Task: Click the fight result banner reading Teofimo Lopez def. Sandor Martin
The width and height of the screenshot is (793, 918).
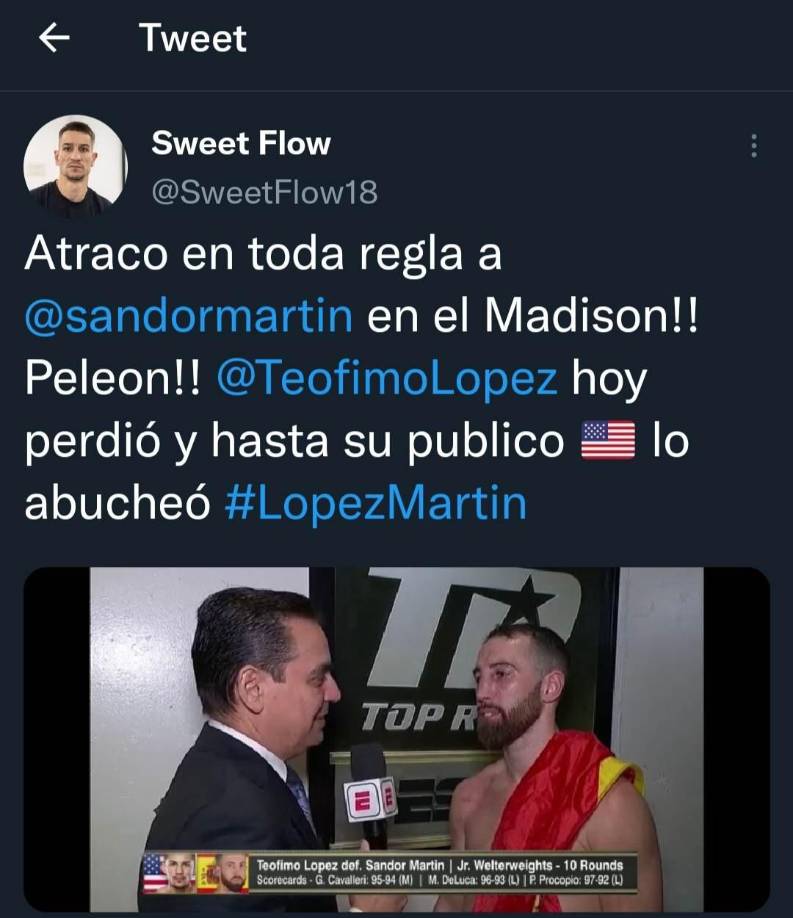Action: 450,864
